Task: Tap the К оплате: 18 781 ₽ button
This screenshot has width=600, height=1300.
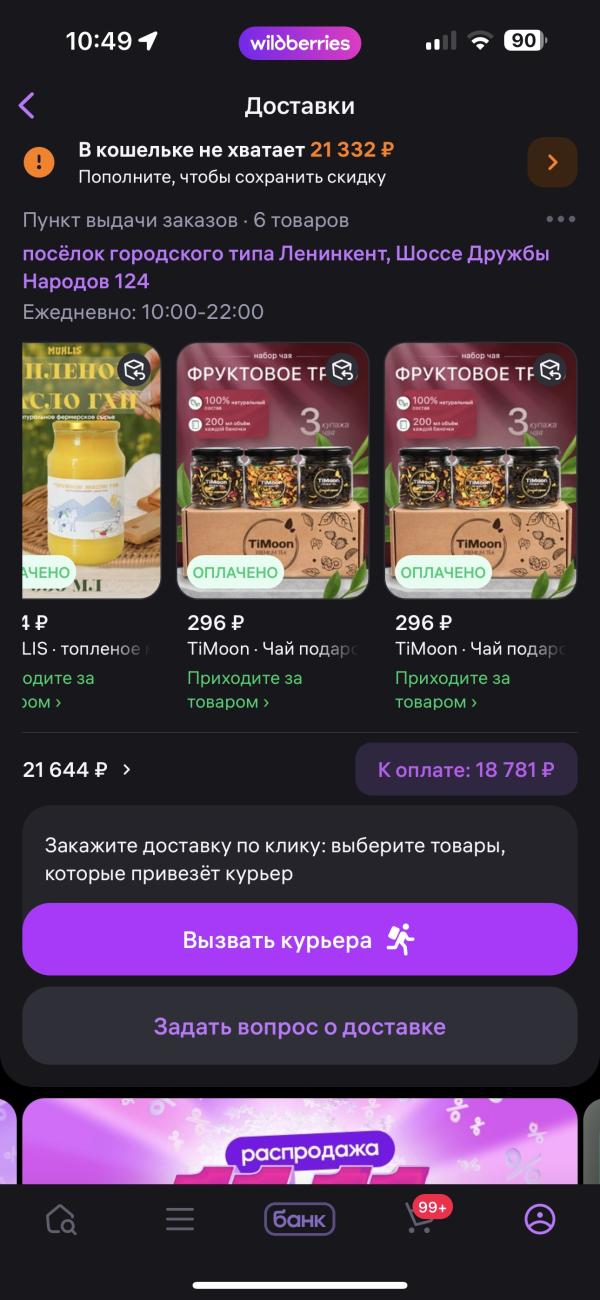Action: click(466, 769)
